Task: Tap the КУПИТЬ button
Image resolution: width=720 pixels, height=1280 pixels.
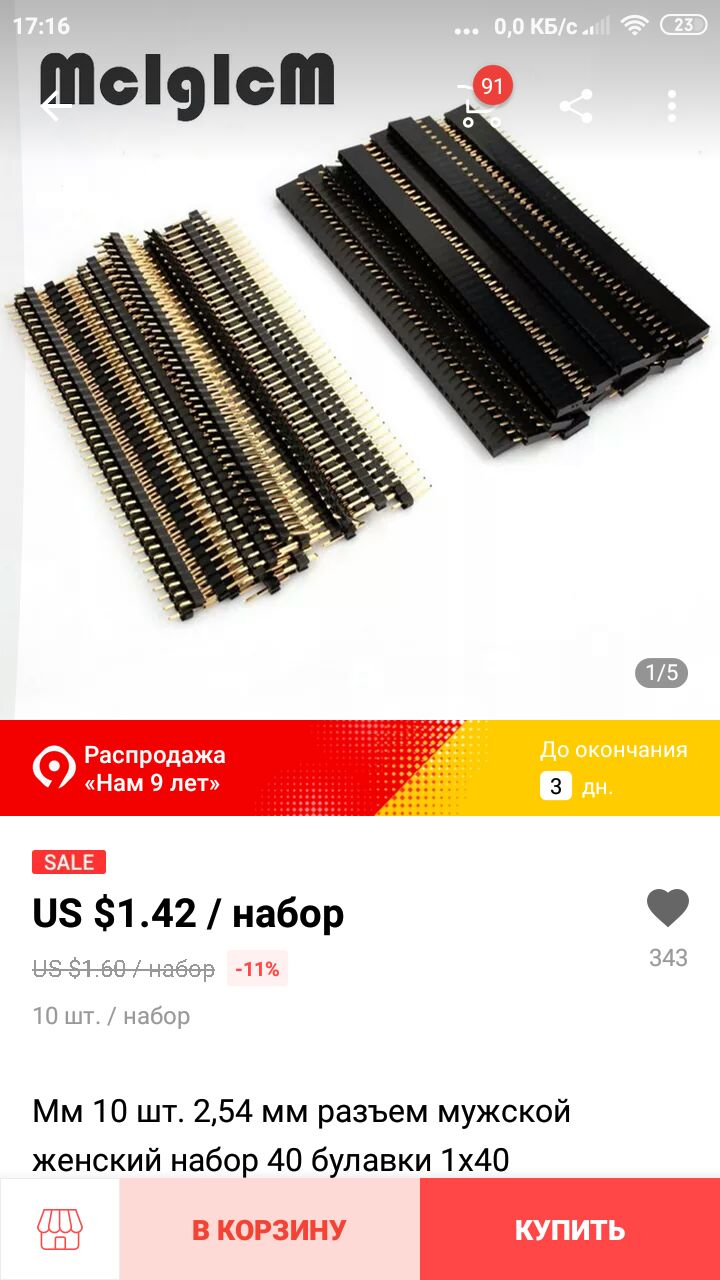Action: coord(570,1229)
